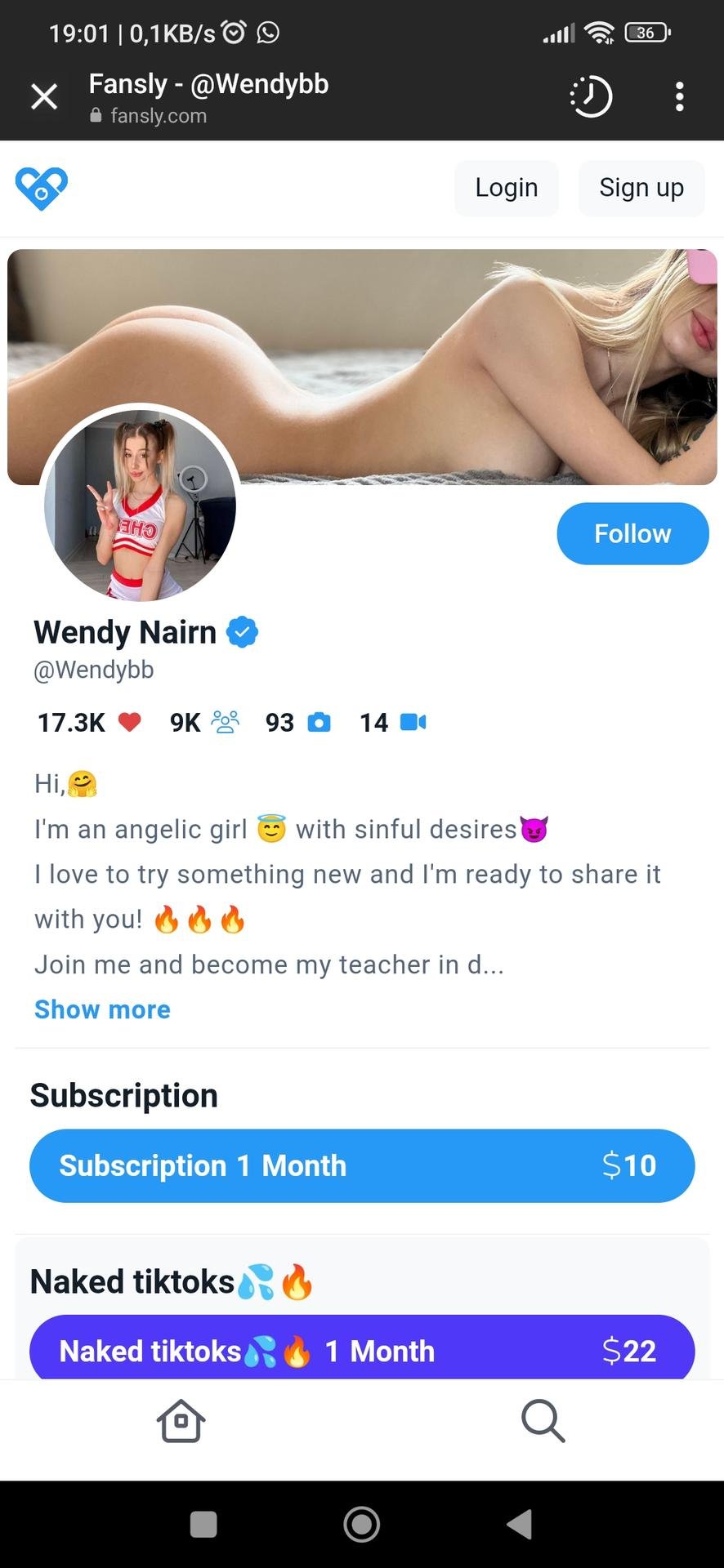Screen dimensions: 724x1568
Task: Open the circular profile picture
Action: (141, 504)
